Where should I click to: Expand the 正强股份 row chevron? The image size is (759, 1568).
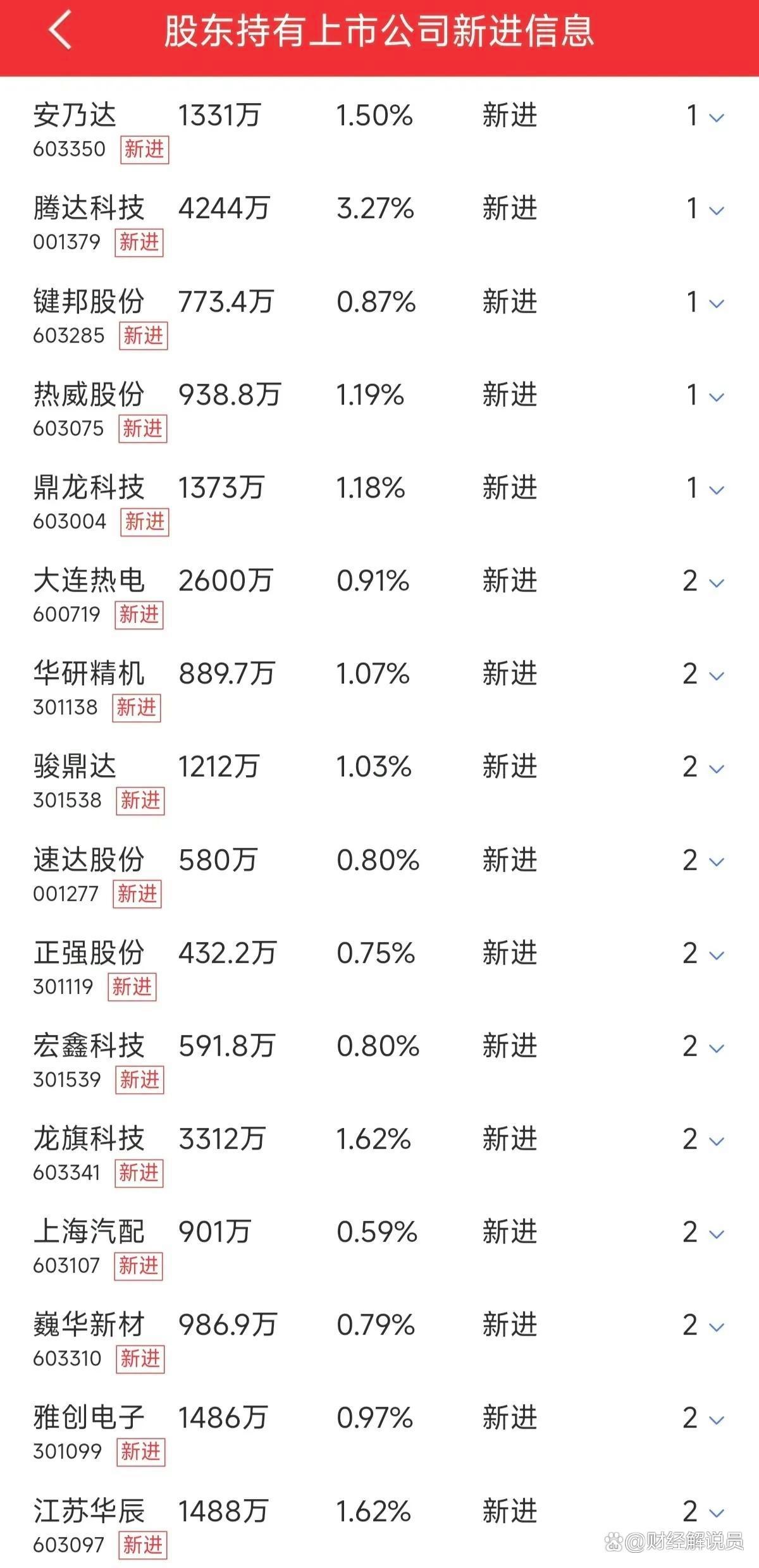(x=717, y=955)
